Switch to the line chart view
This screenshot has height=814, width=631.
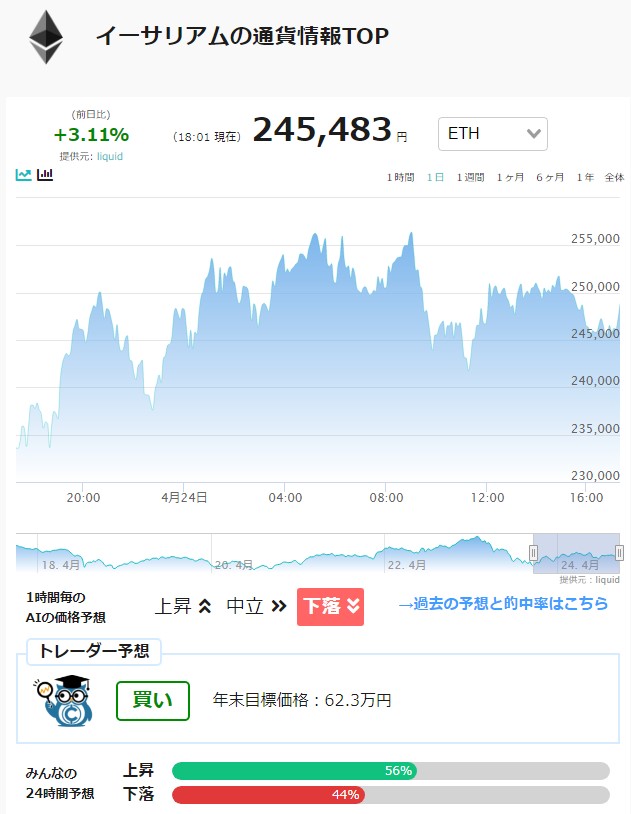point(23,175)
